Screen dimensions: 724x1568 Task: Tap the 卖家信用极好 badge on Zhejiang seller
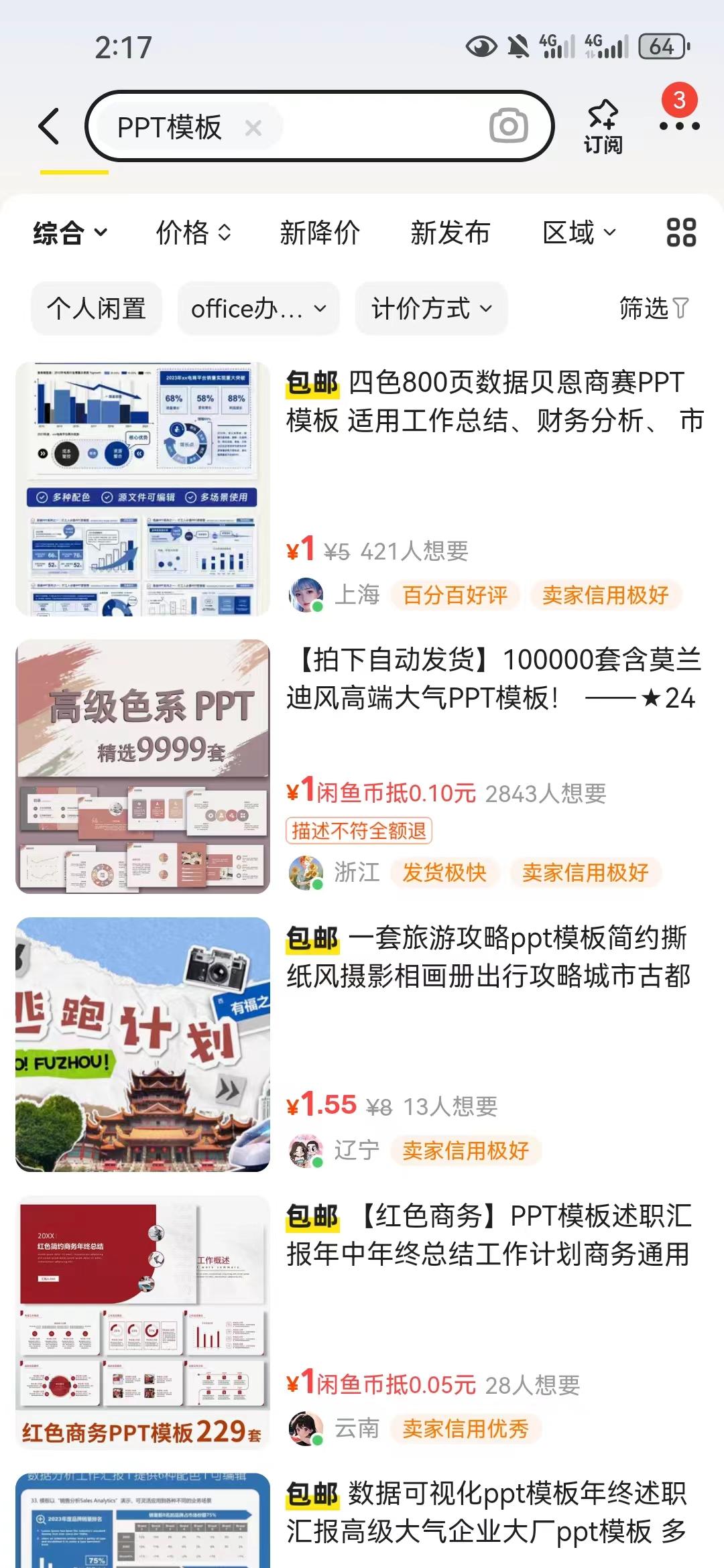[586, 872]
